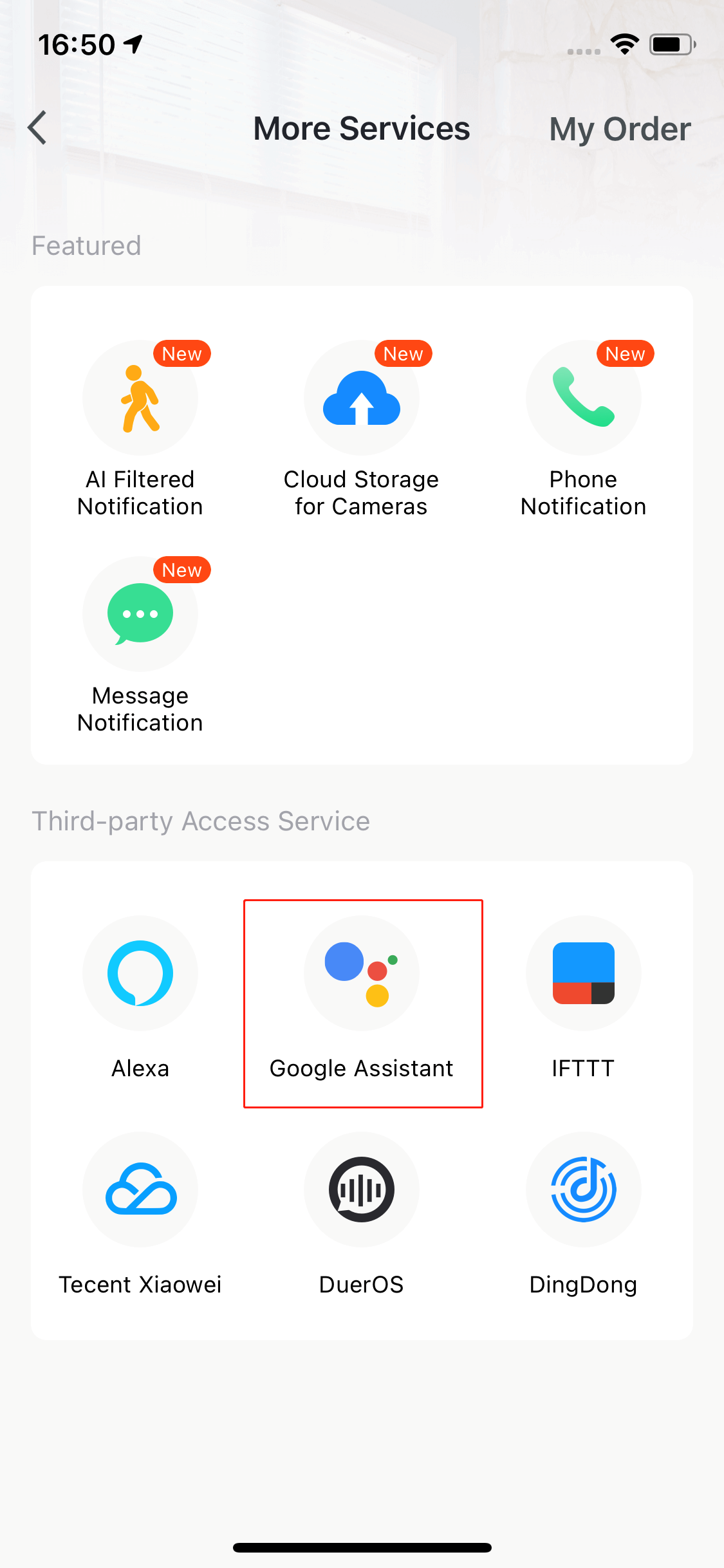The width and height of the screenshot is (724, 1568).
Task: Open My Order
Action: tap(620, 129)
